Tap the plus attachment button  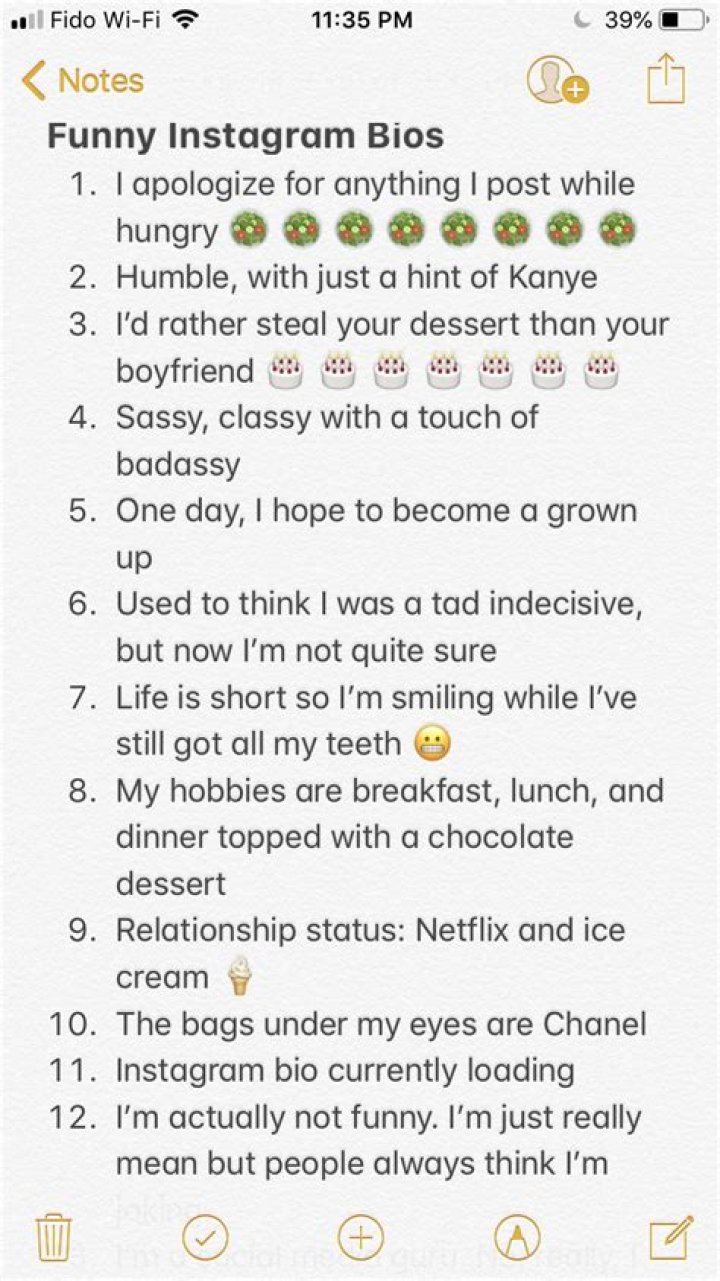pos(360,1237)
